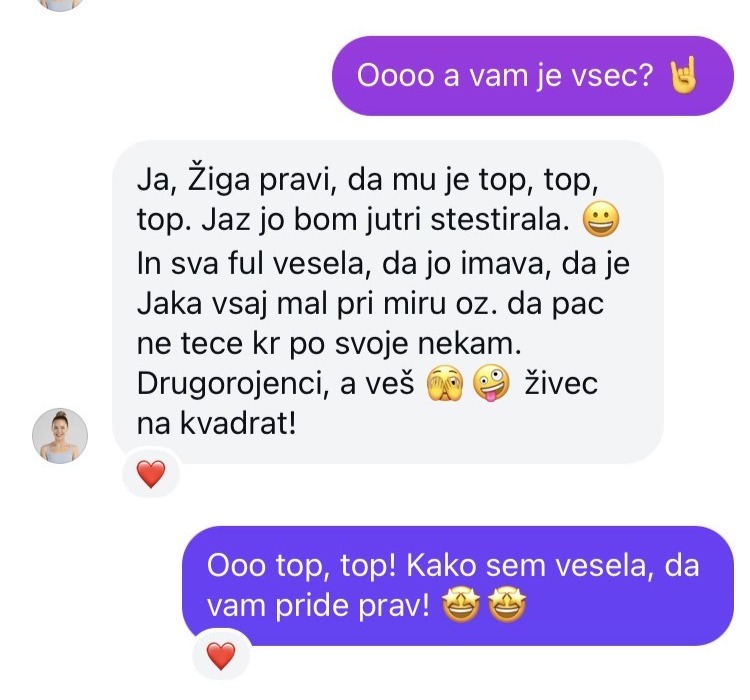Tap heart reaction under 'Ooo top, top!' message

click(219, 656)
